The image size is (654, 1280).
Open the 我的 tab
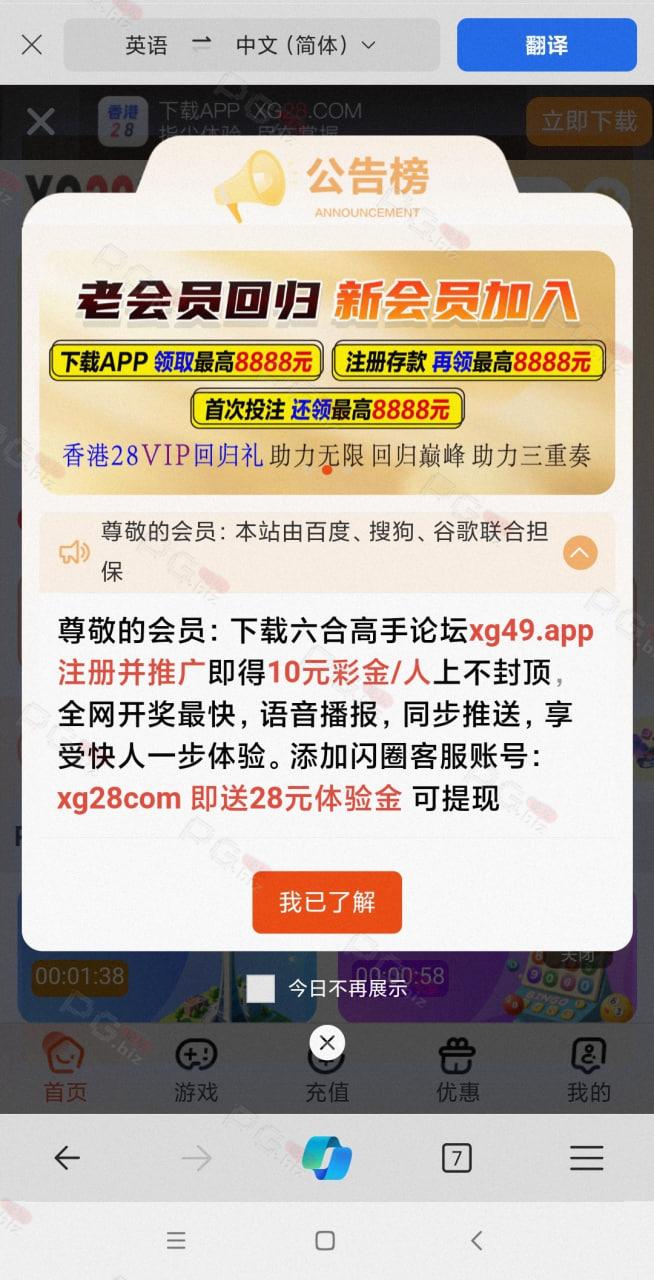click(588, 1070)
